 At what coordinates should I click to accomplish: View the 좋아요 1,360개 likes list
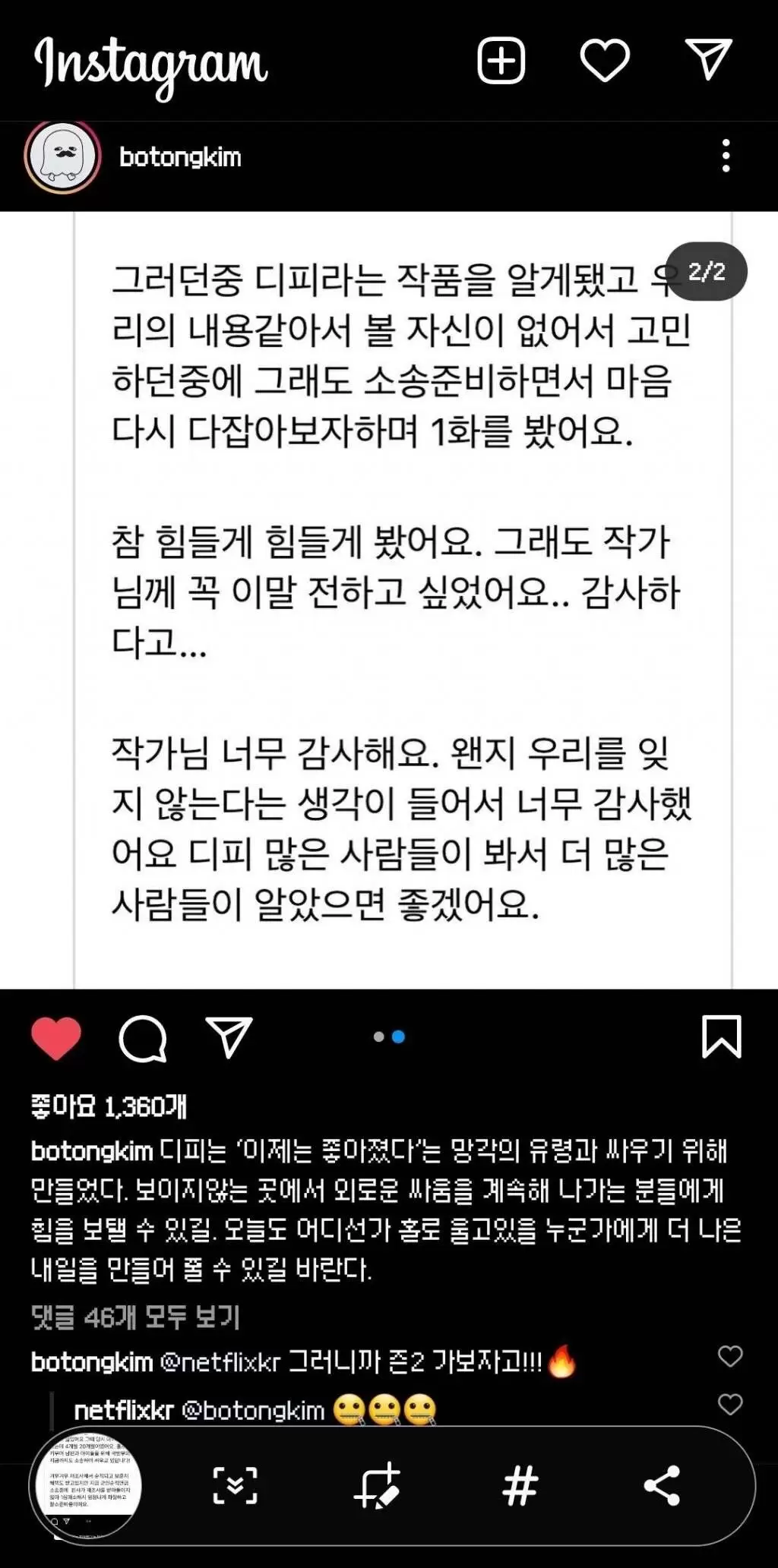(109, 1107)
